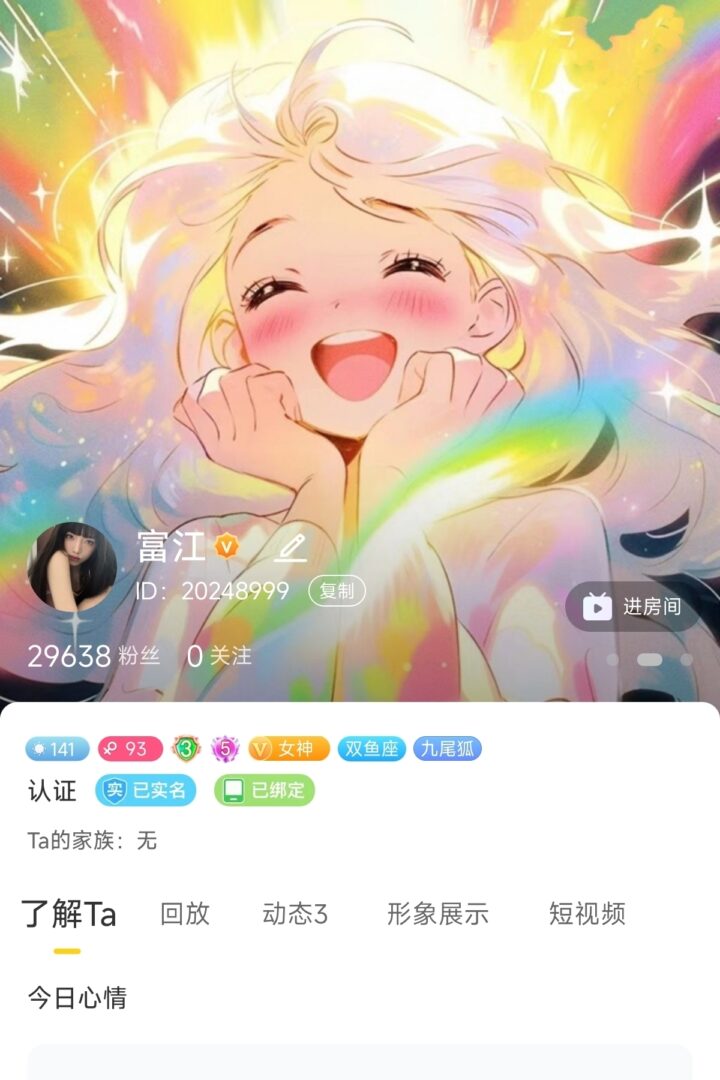This screenshot has width=720, height=1080.
Task: Open the 0 关注 following list
Action: [219, 656]
